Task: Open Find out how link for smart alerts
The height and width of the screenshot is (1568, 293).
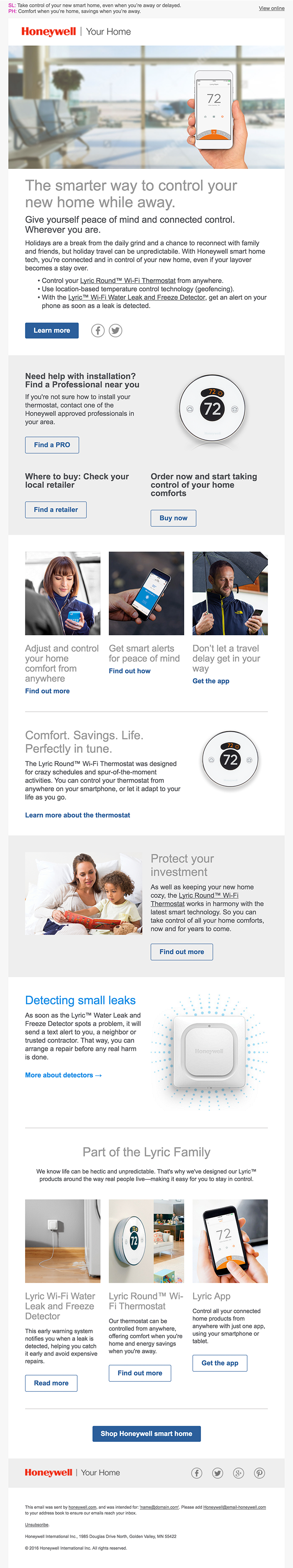Action: click(129, 671)
